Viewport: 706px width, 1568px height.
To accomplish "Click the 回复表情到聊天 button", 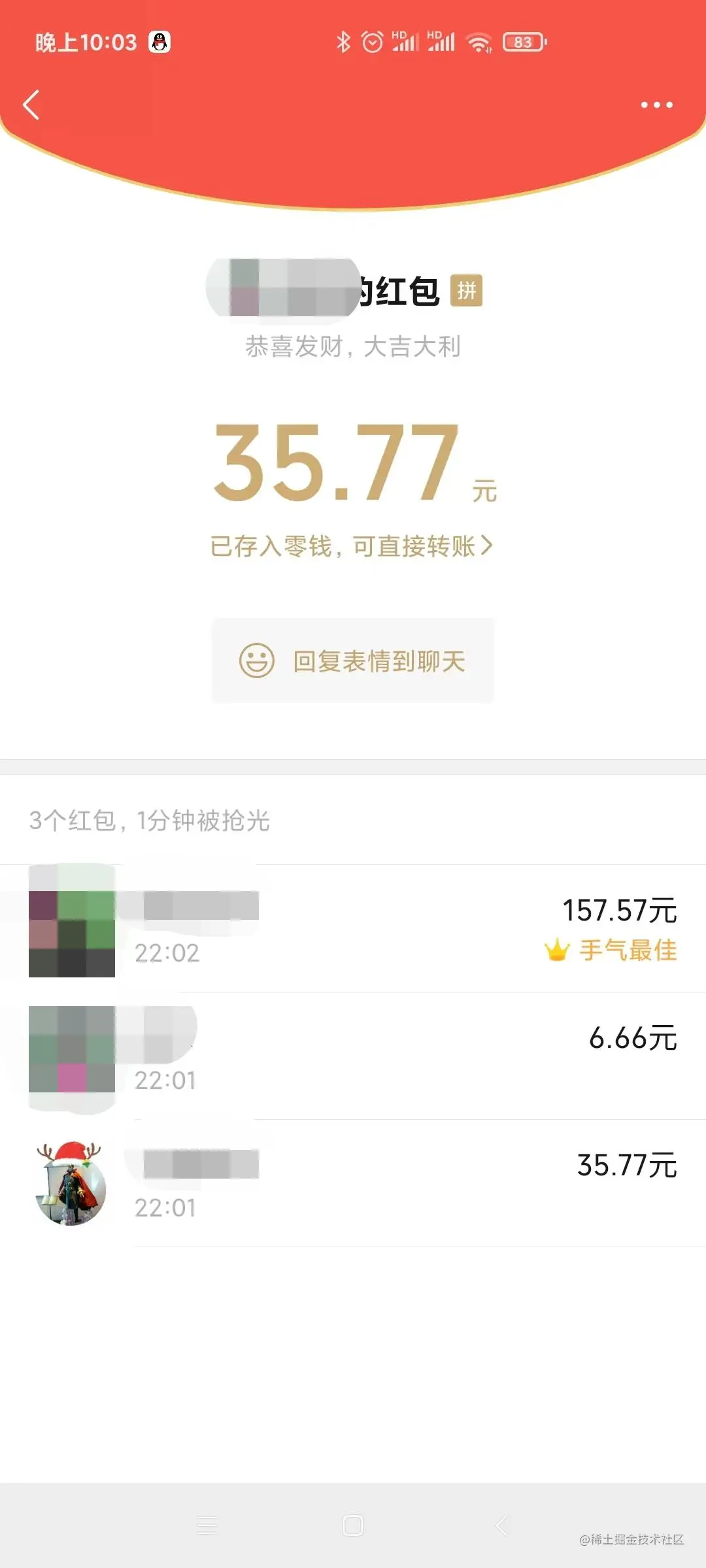I will pyautogui.click(x=353, y=660).
